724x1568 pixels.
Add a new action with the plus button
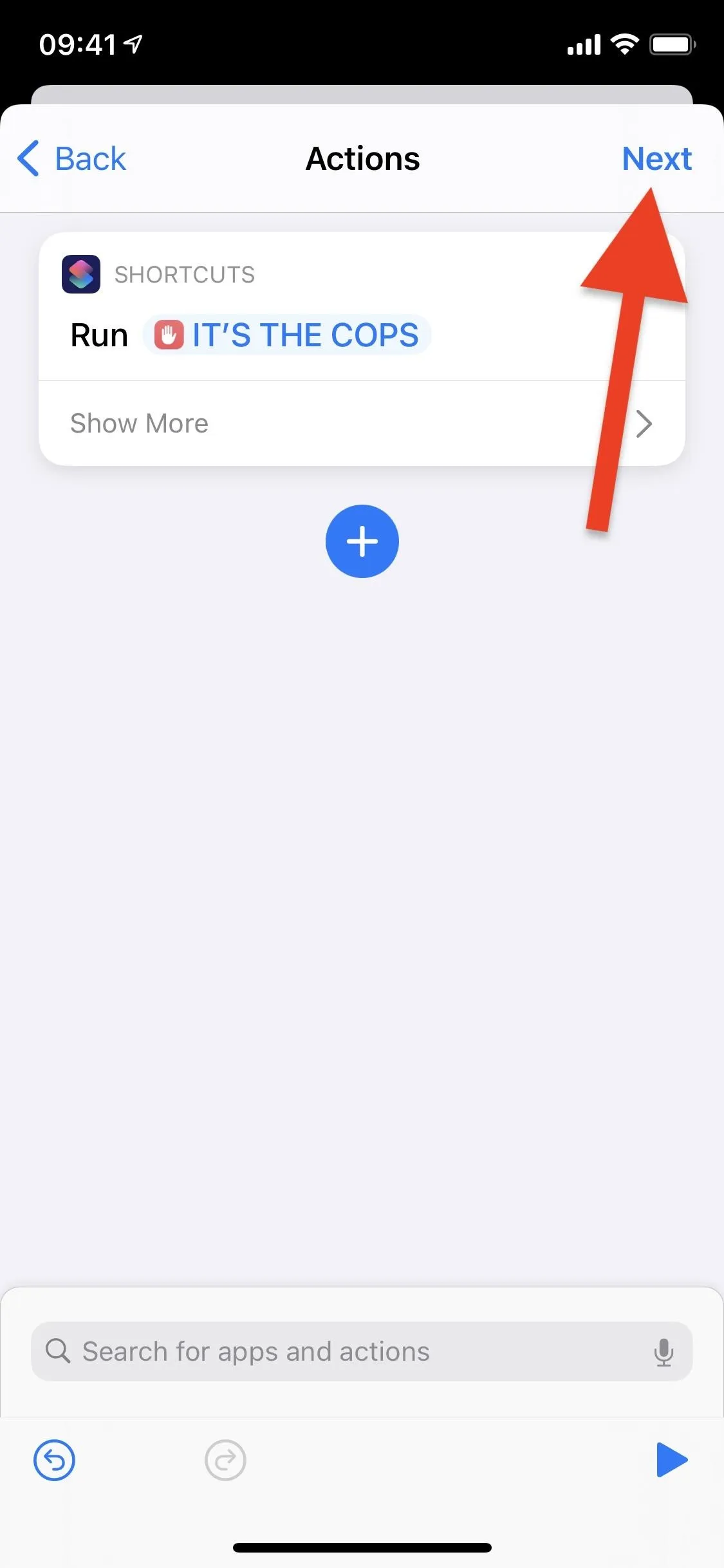pos(362,541)
